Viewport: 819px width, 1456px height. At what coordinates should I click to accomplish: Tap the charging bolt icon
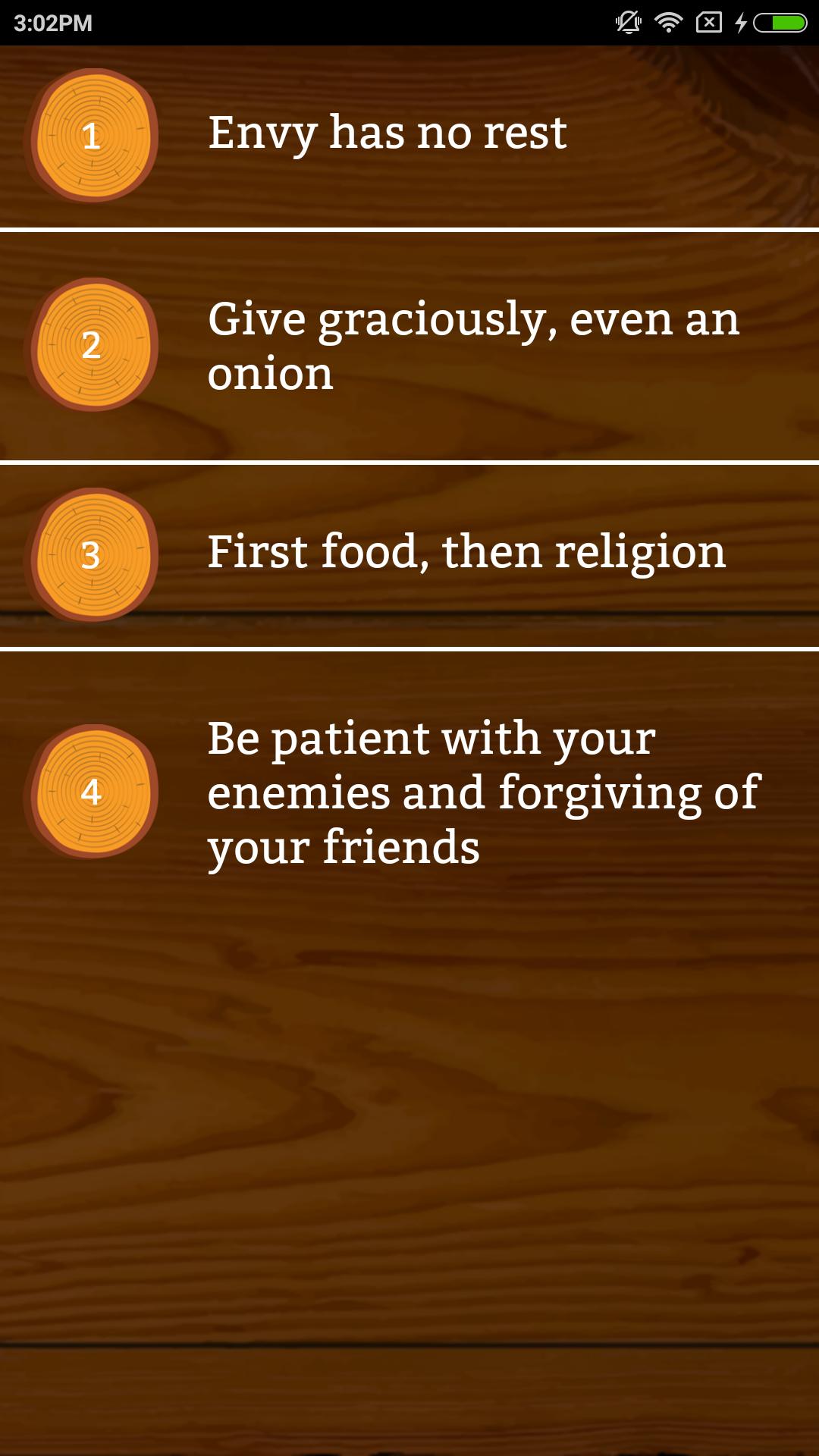(x=740, y=20)
